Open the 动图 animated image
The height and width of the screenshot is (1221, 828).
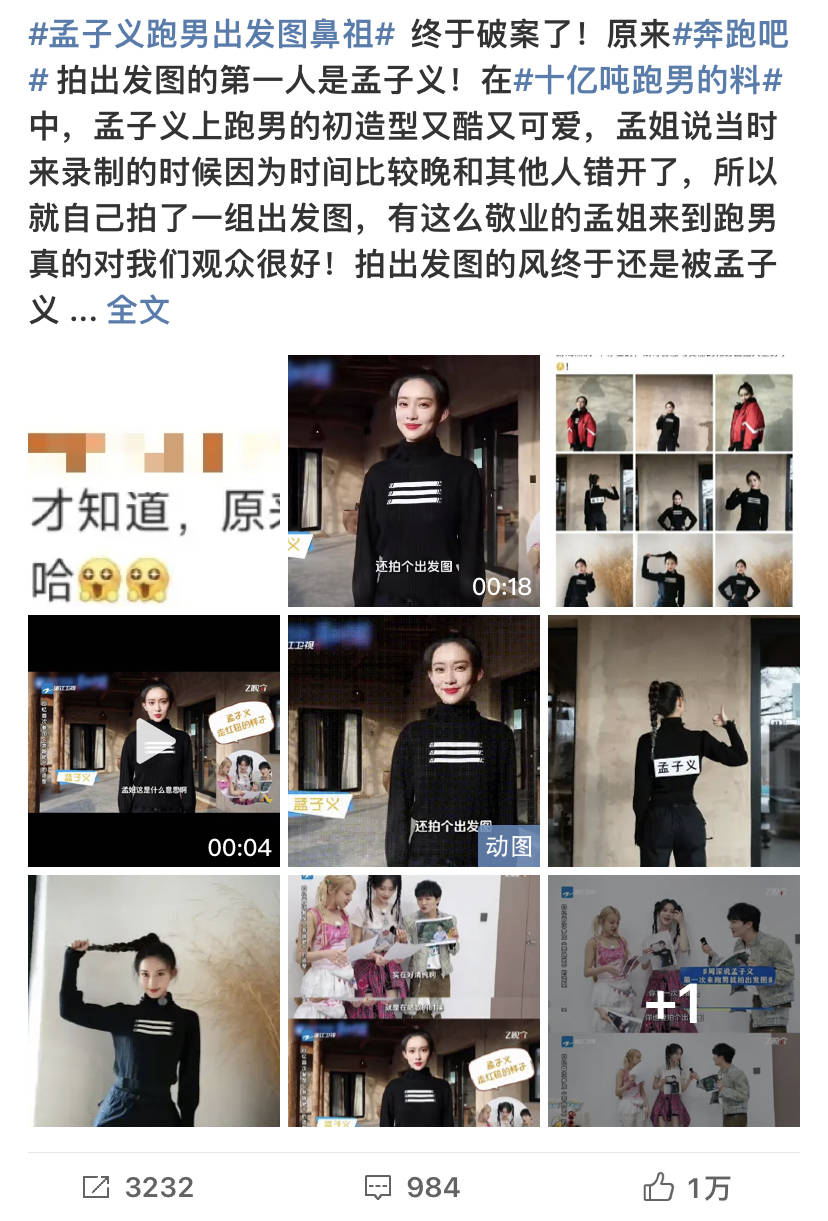(413, 741)
